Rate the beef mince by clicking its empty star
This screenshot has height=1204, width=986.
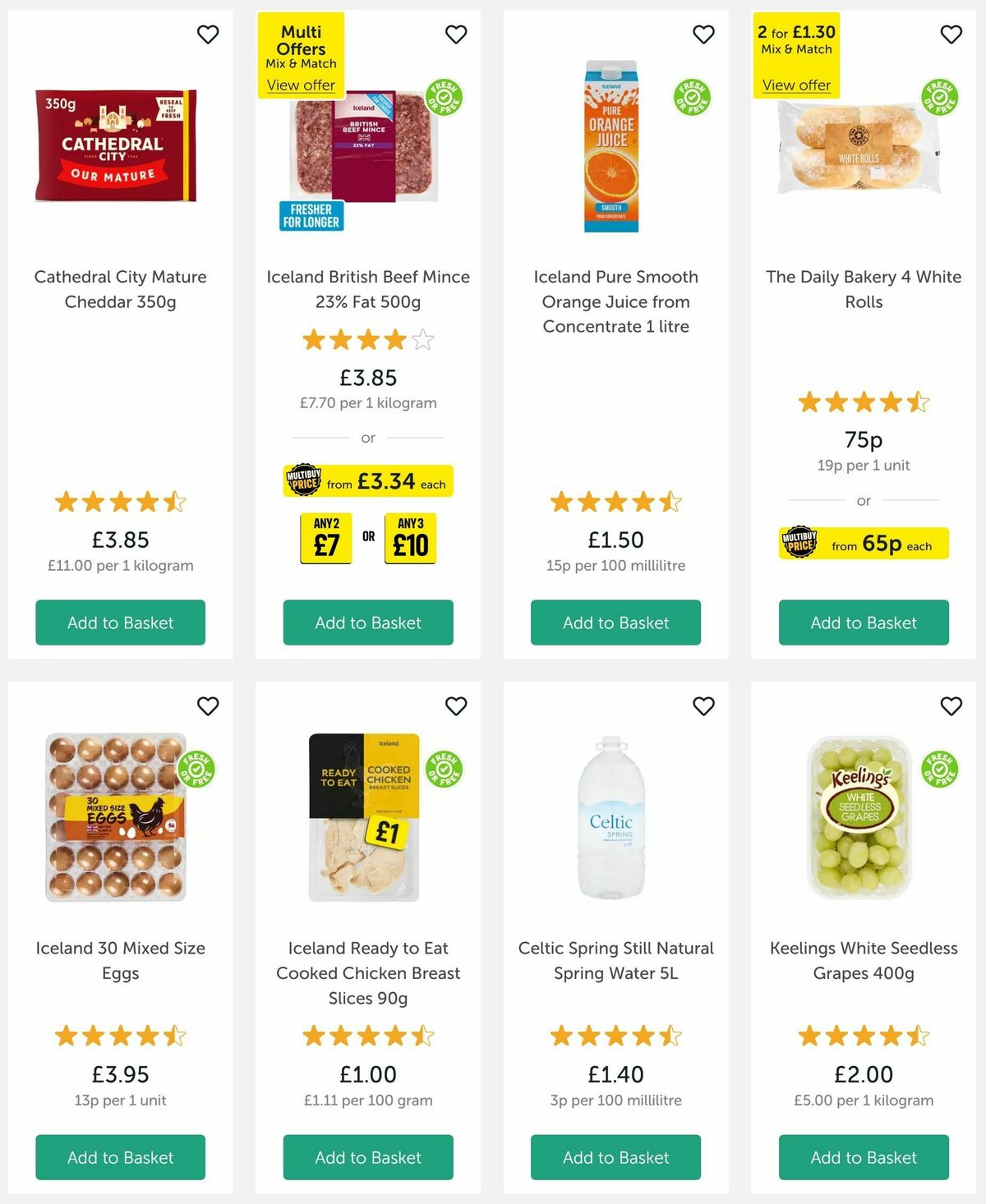[422, 339]
